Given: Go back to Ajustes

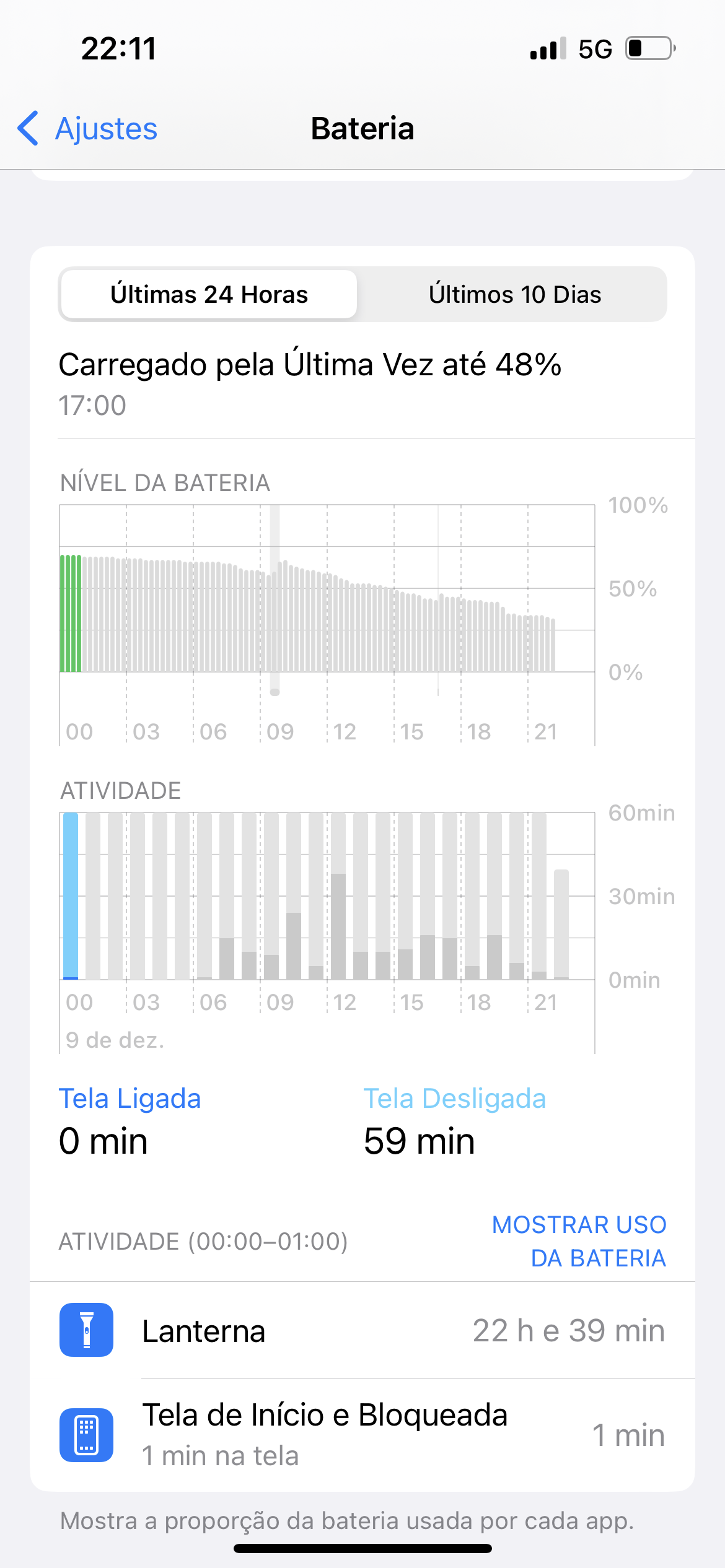Looking at the screenshot, I should (88, 129).
